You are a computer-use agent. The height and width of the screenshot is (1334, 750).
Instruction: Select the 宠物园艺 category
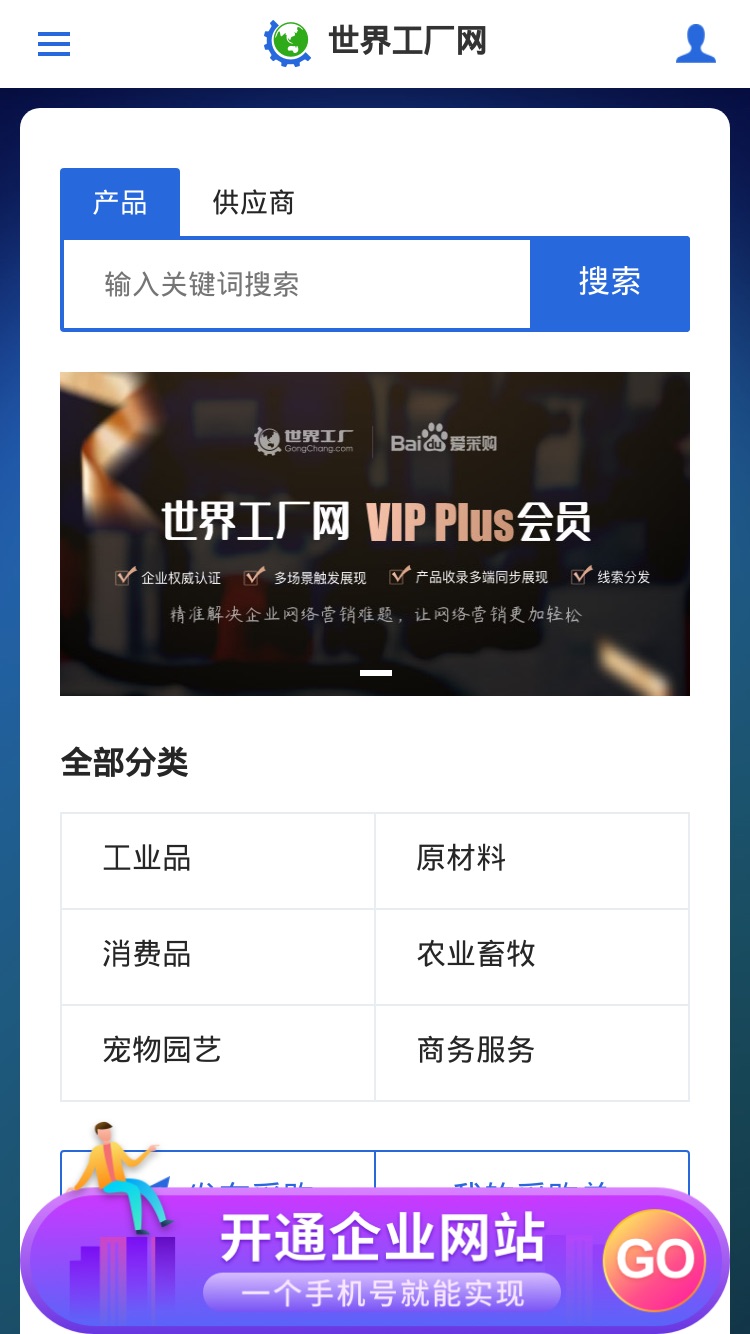coord(218,1052)
